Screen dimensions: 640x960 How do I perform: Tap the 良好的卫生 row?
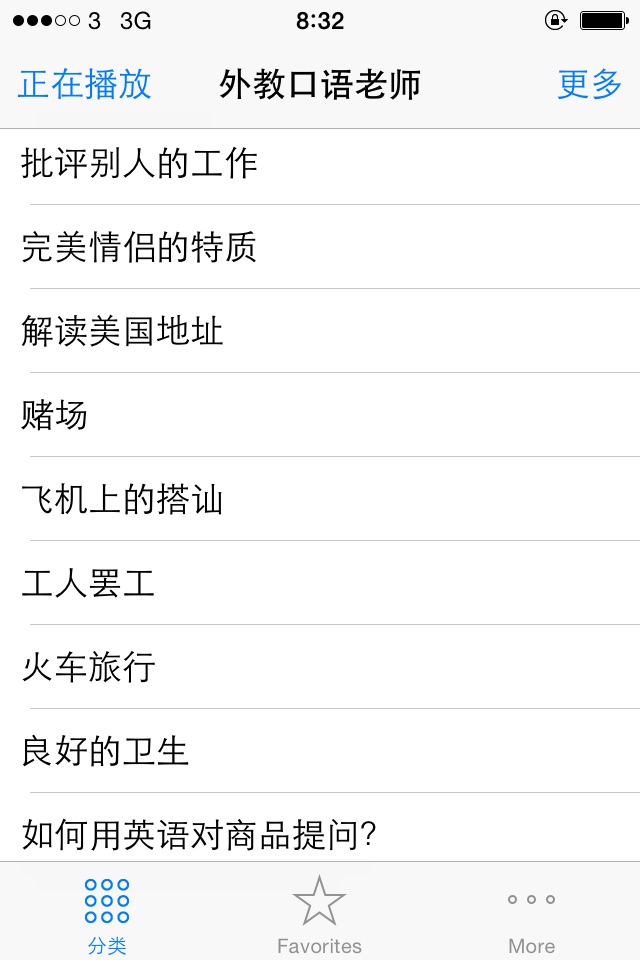tap(320, 751)
